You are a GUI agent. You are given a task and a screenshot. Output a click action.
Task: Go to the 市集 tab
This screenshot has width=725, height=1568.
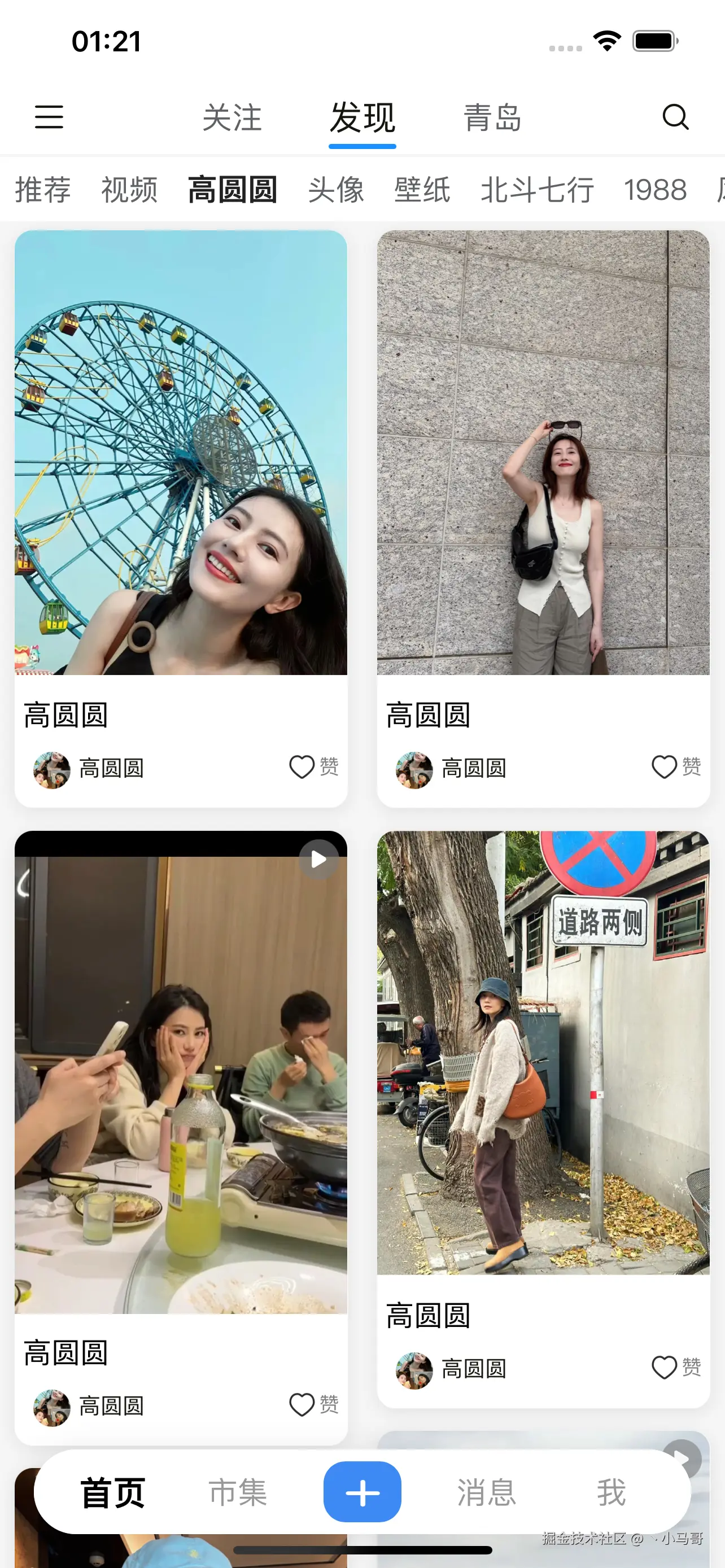point(237,1492)
